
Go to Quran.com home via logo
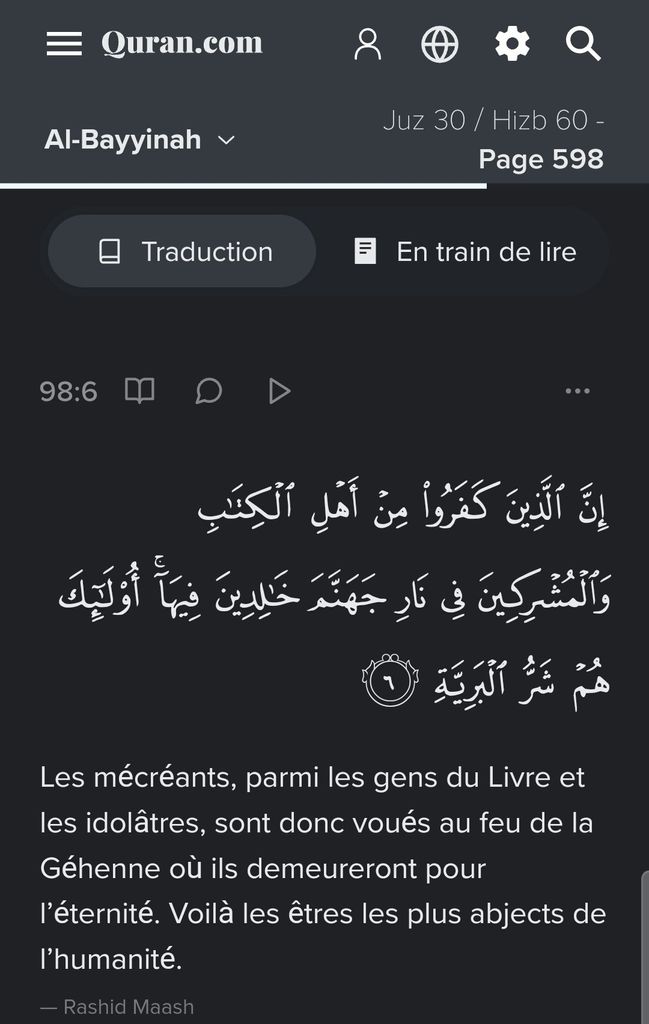181,43
